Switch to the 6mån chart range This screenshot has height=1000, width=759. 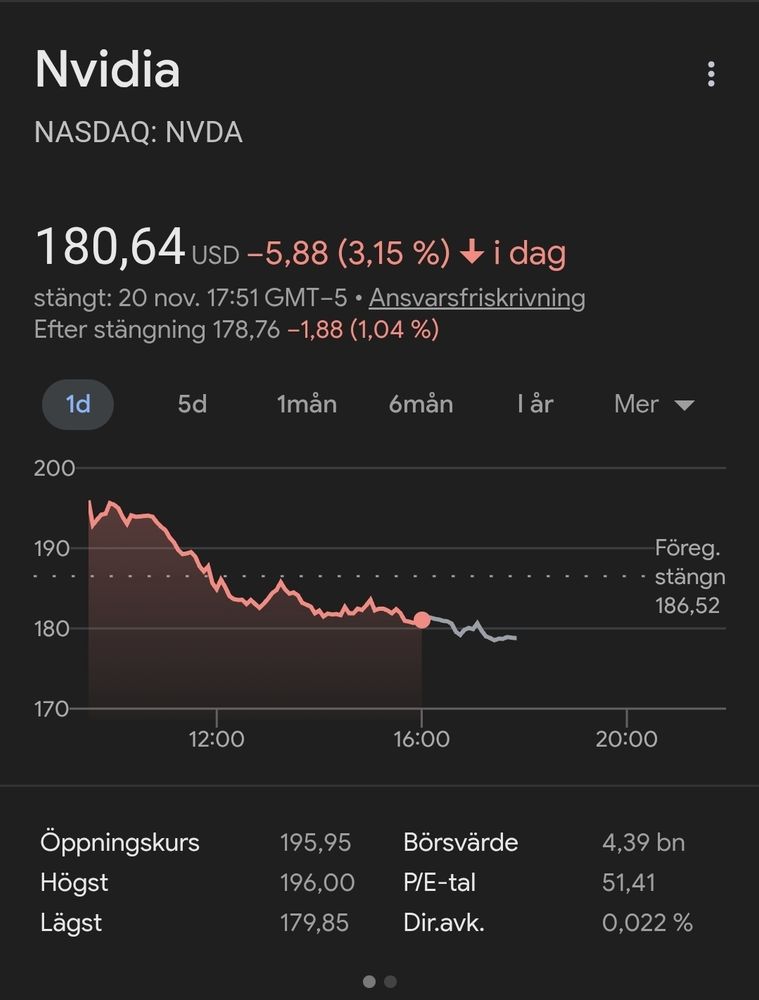tap(421, 404)
